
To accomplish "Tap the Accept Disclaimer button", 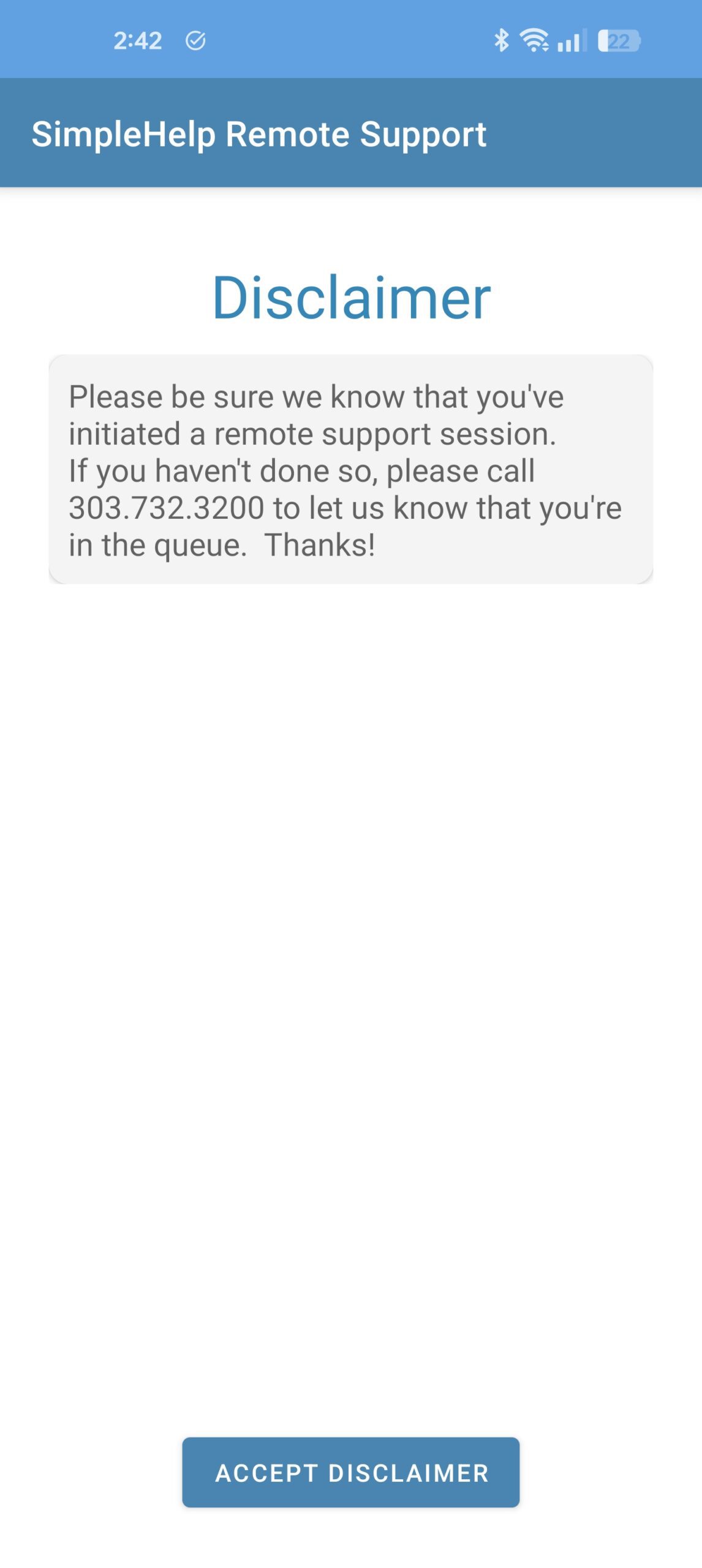I will tap(351, 1472).
